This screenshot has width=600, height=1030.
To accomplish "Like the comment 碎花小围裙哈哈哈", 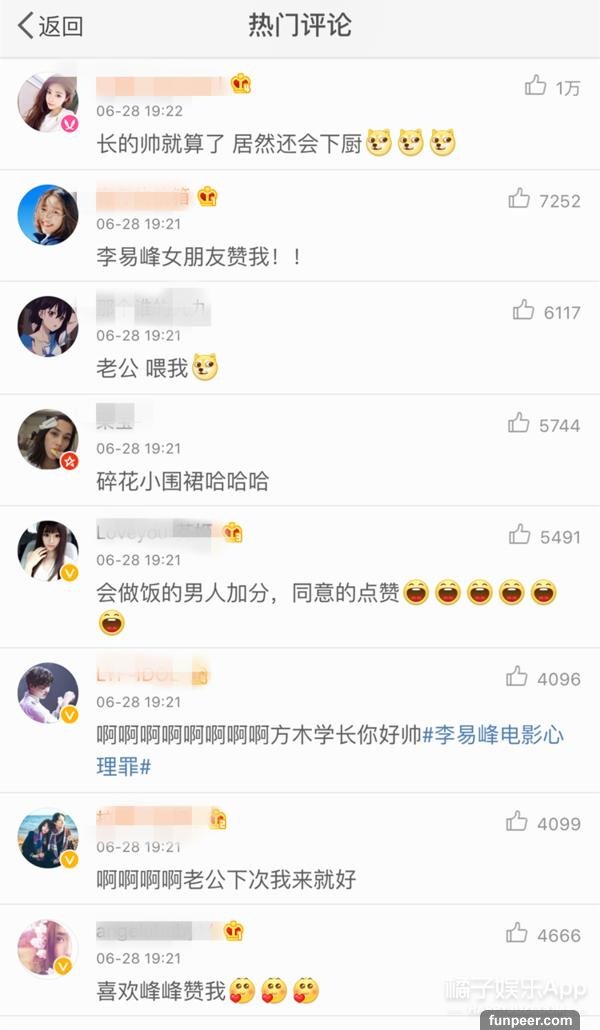I will [x=519, y=424].
